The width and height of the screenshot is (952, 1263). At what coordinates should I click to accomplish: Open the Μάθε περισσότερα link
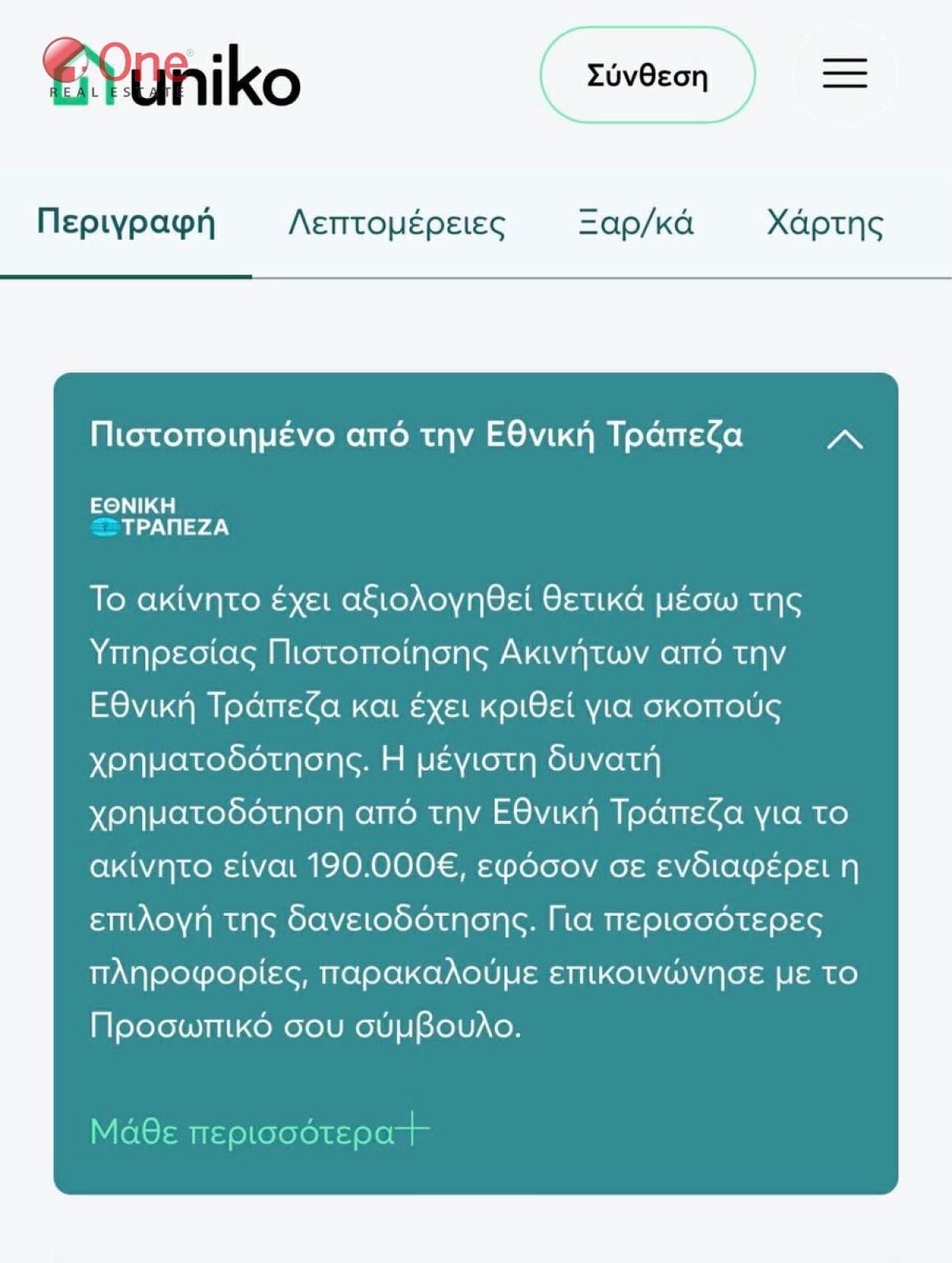[259, 1131]
